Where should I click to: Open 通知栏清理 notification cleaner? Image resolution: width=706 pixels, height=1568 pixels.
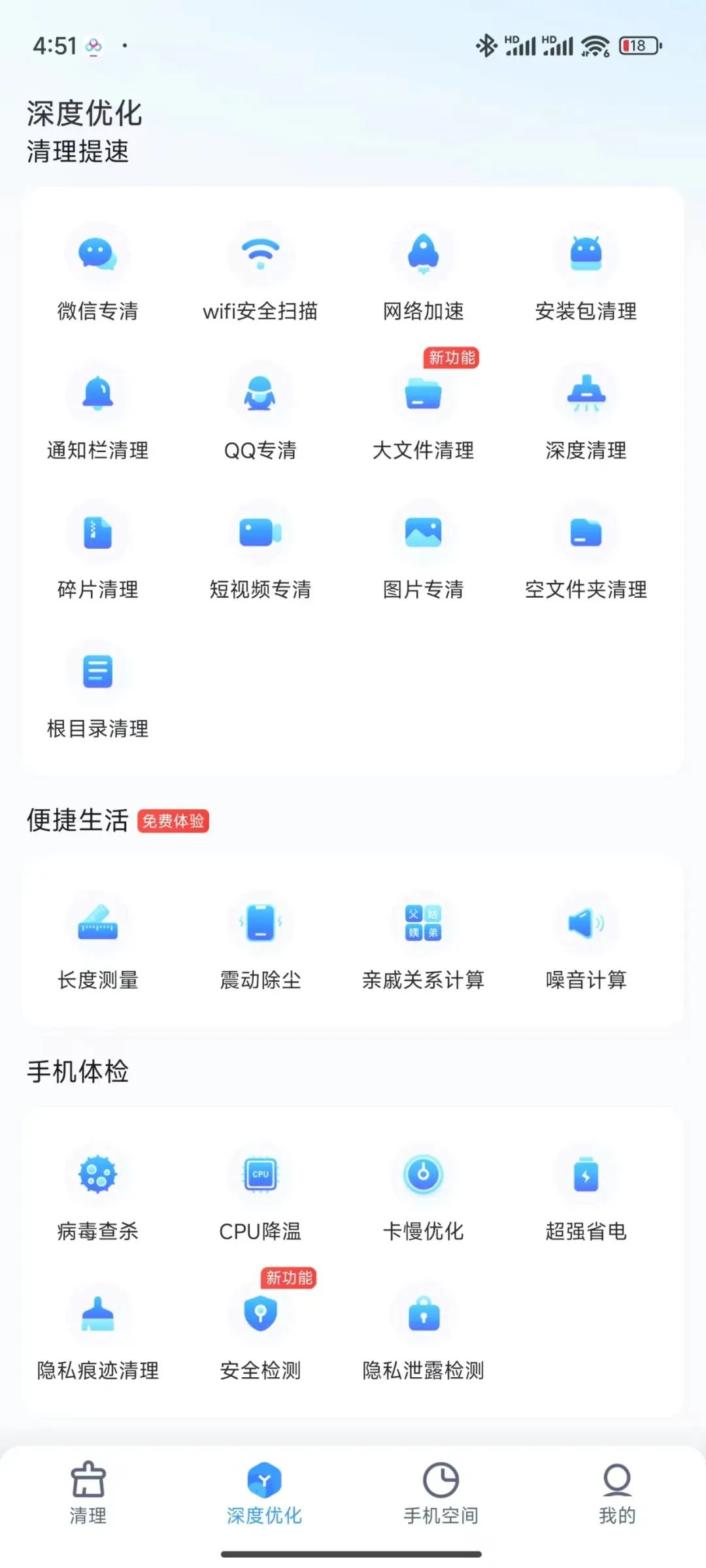[97, 395]
